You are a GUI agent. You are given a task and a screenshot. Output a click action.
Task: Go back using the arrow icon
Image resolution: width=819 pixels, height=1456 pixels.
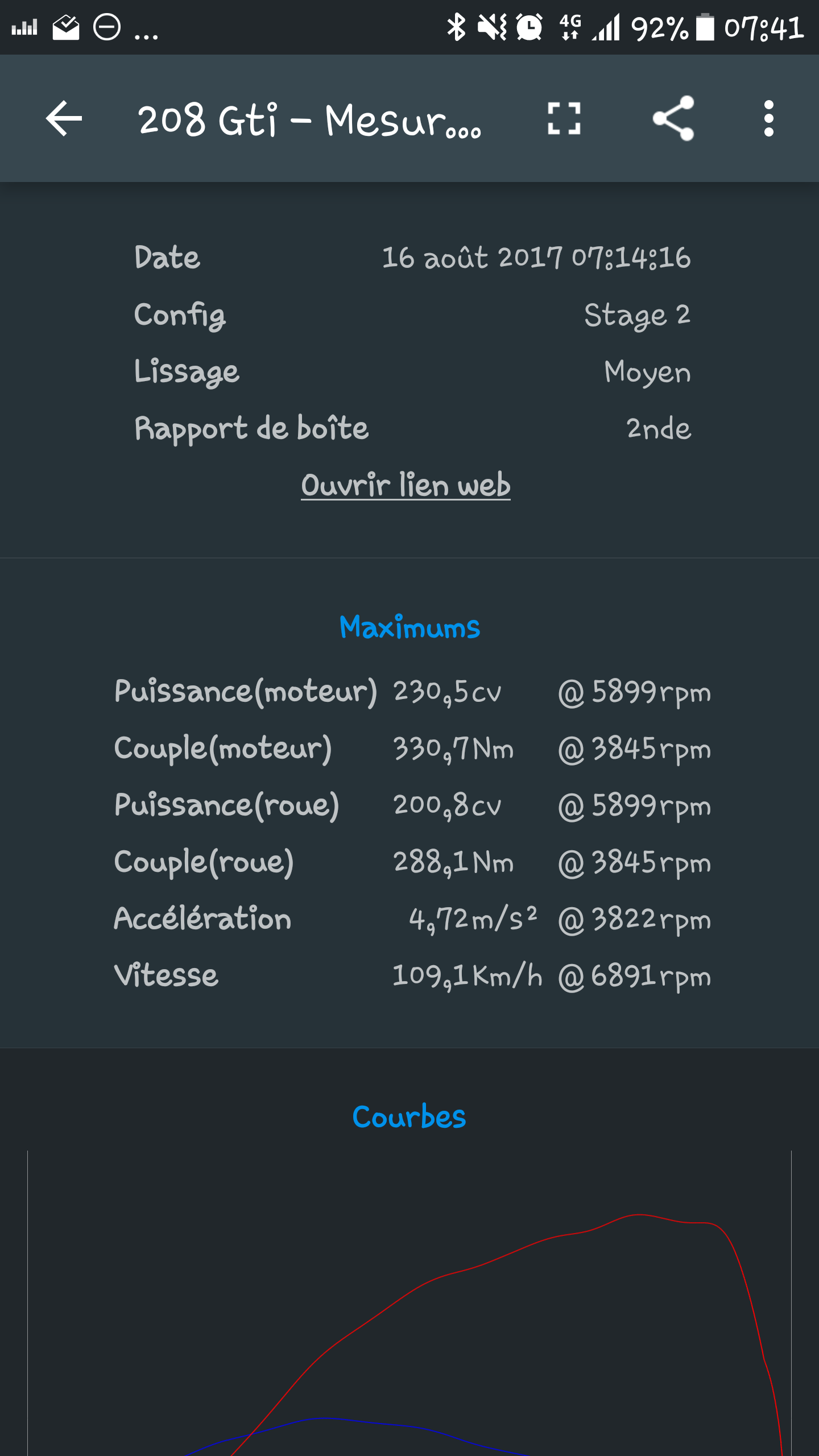64,118
